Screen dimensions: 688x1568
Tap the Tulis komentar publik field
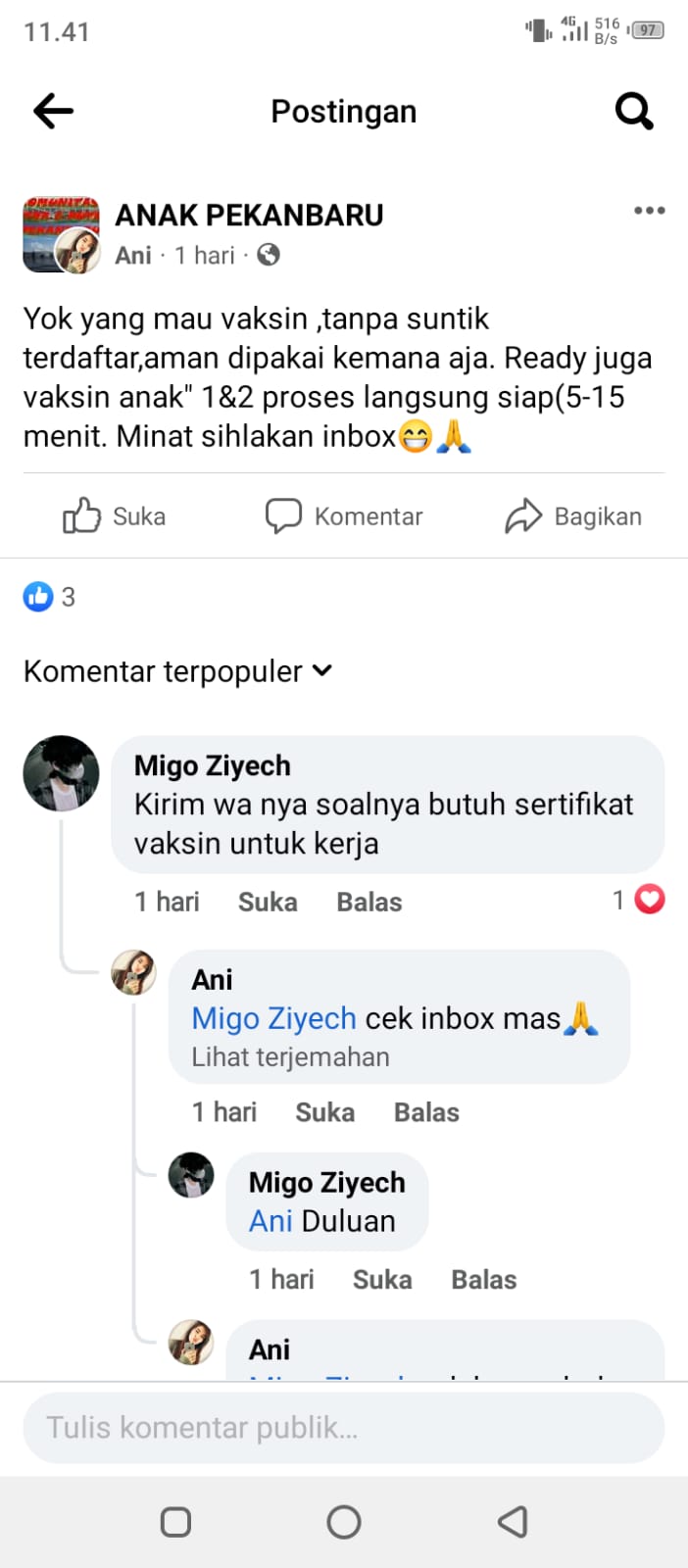click(x=343, y=1428)
